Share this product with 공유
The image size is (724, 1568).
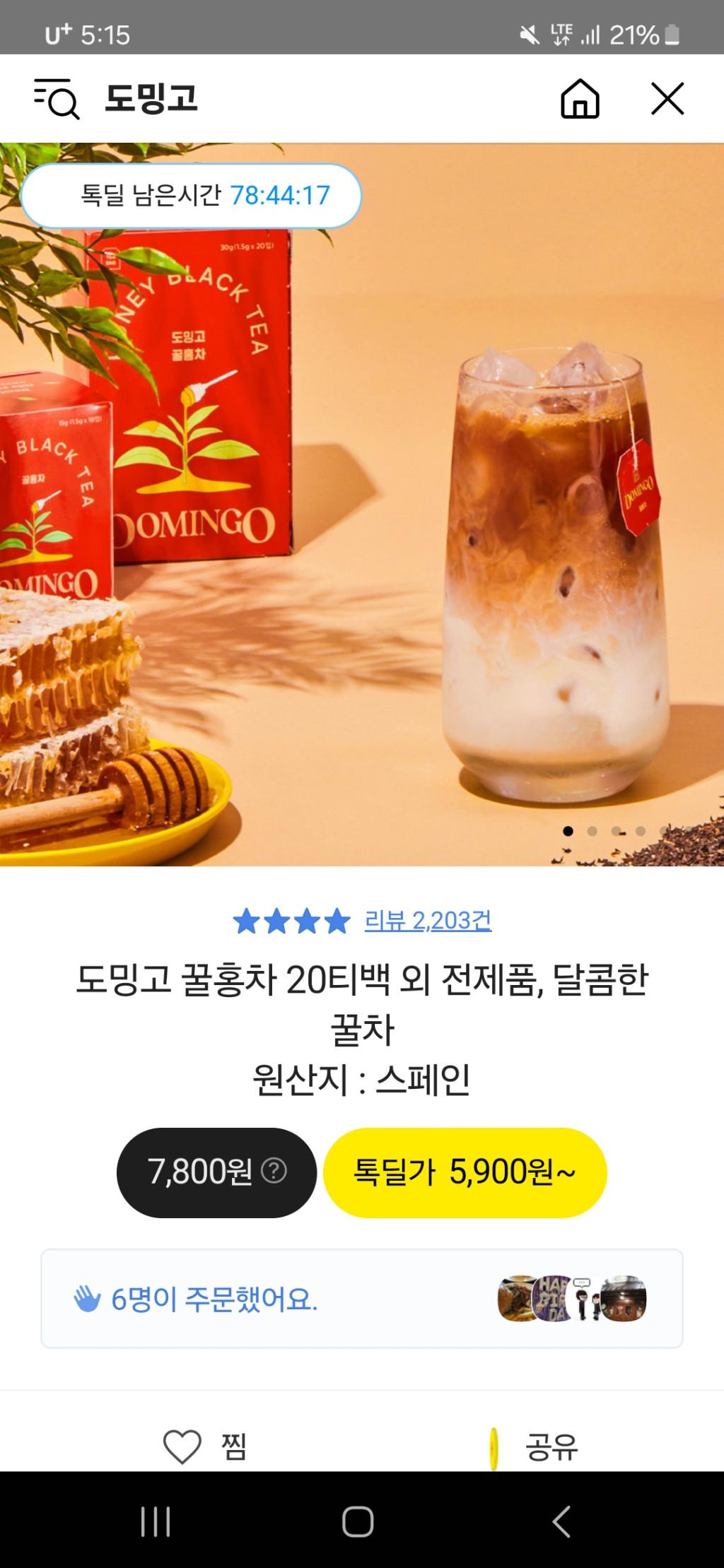point(534,1446)
